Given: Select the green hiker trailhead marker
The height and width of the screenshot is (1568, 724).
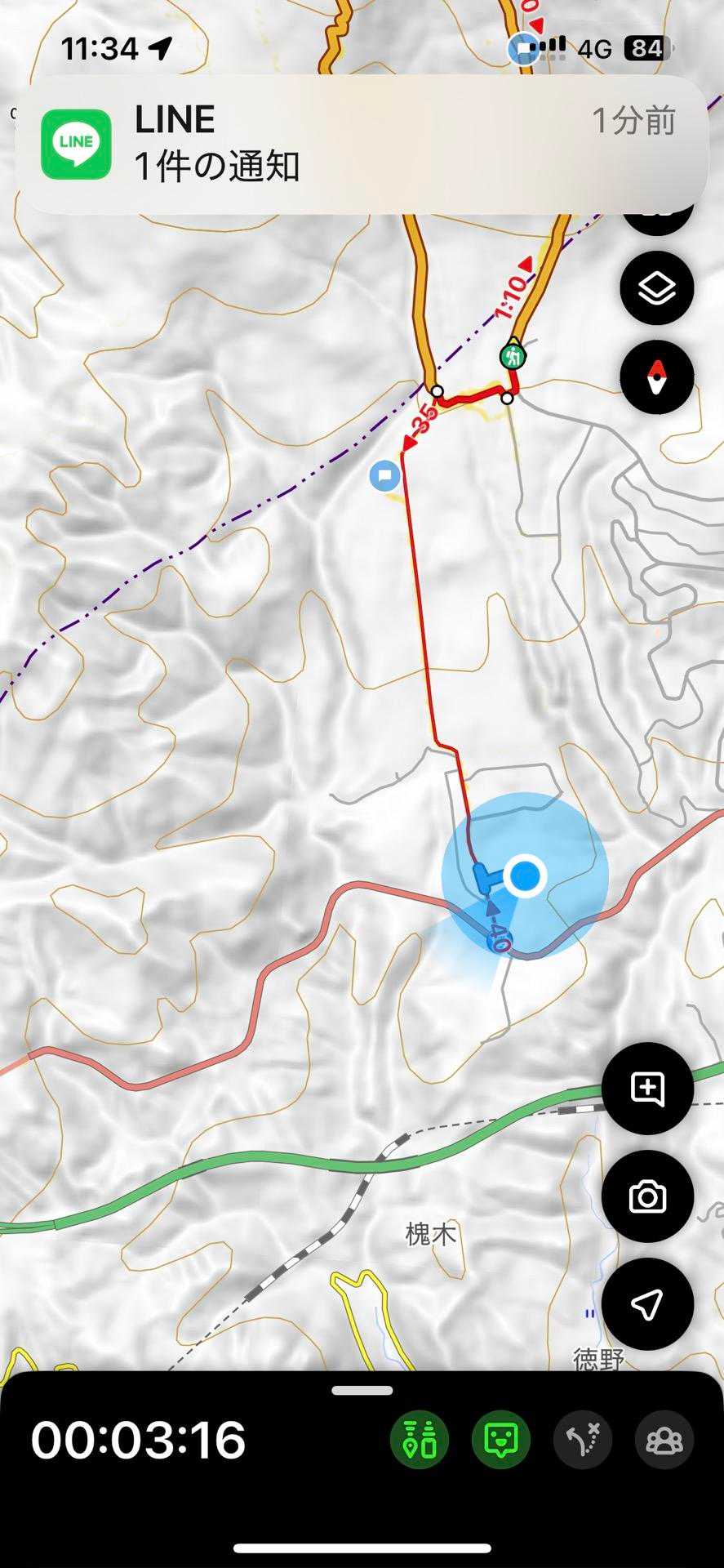Looking at the screenshot, I should point(513,356).
